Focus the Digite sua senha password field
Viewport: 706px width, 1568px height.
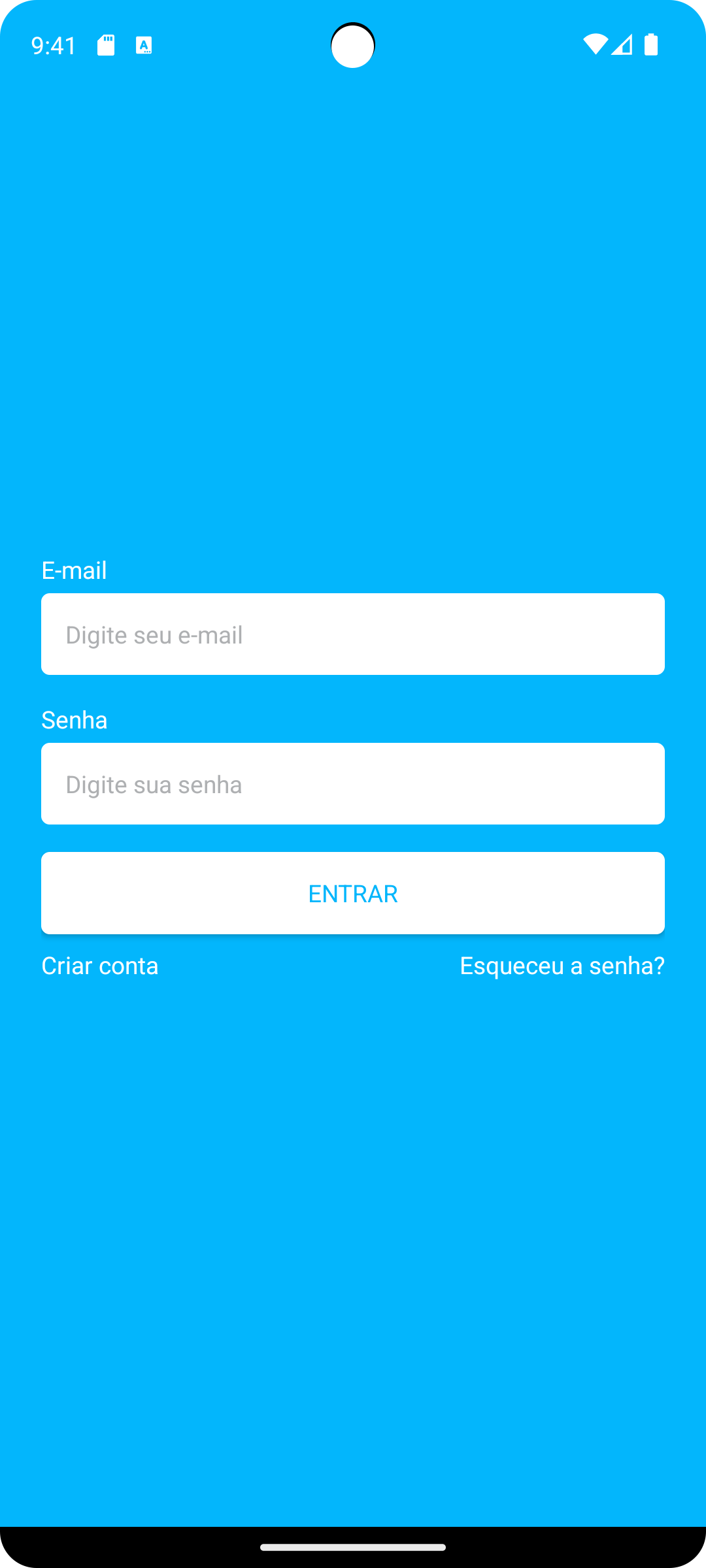pyautogui.click(x=353, y=783)
